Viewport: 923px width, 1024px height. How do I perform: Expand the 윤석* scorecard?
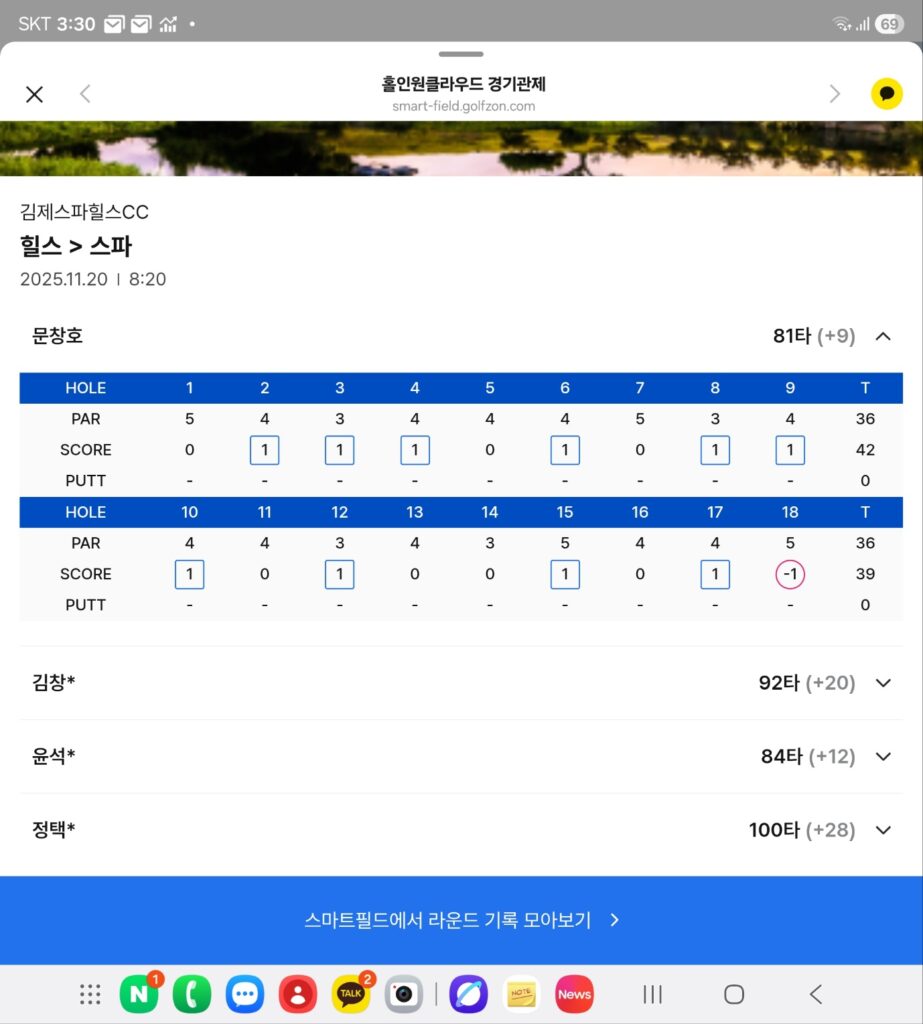(882, 757)
